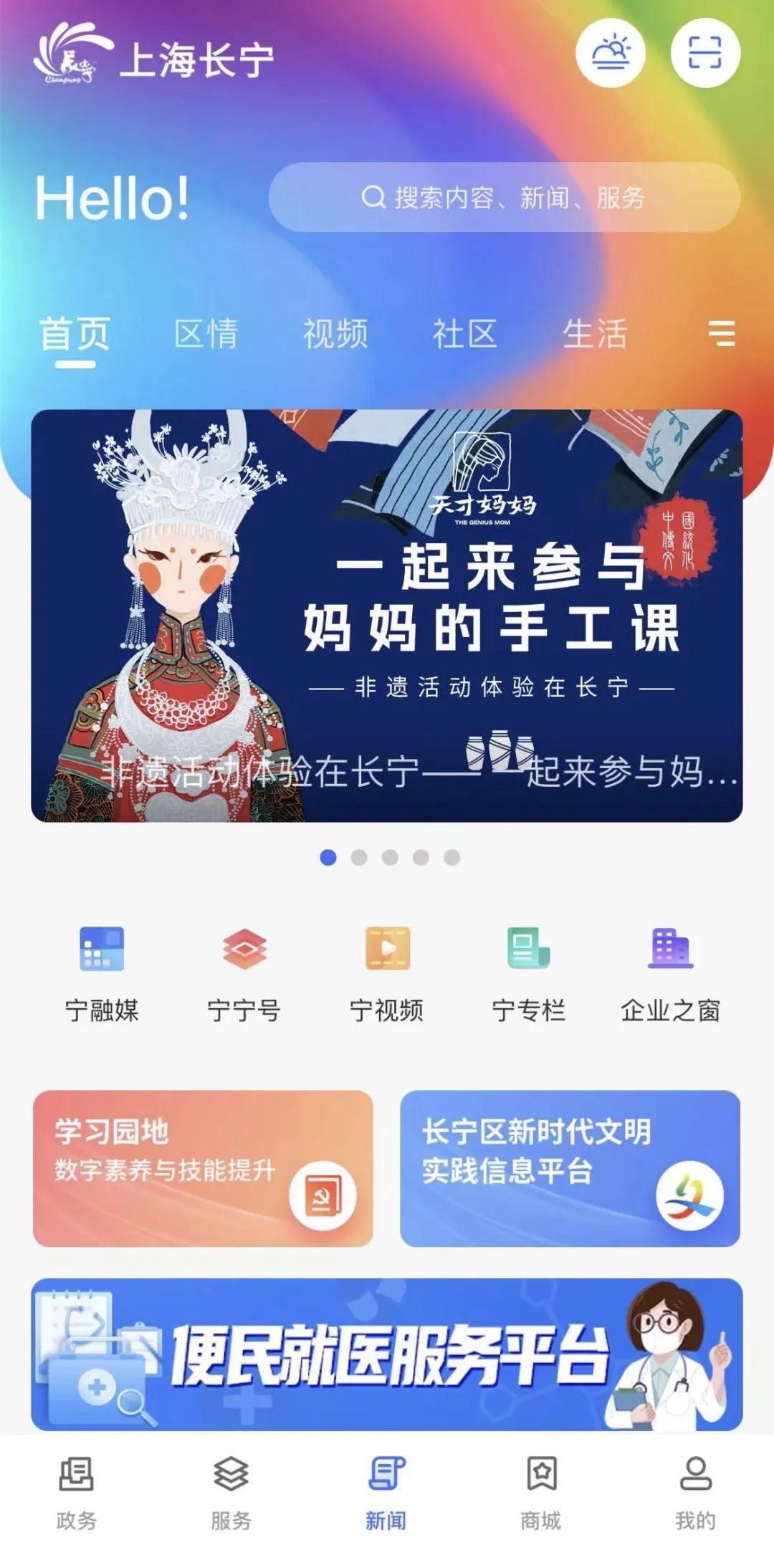Screen dimensions: 774x1568
Task: Open 宁视频
Action: tap(387, 972)
